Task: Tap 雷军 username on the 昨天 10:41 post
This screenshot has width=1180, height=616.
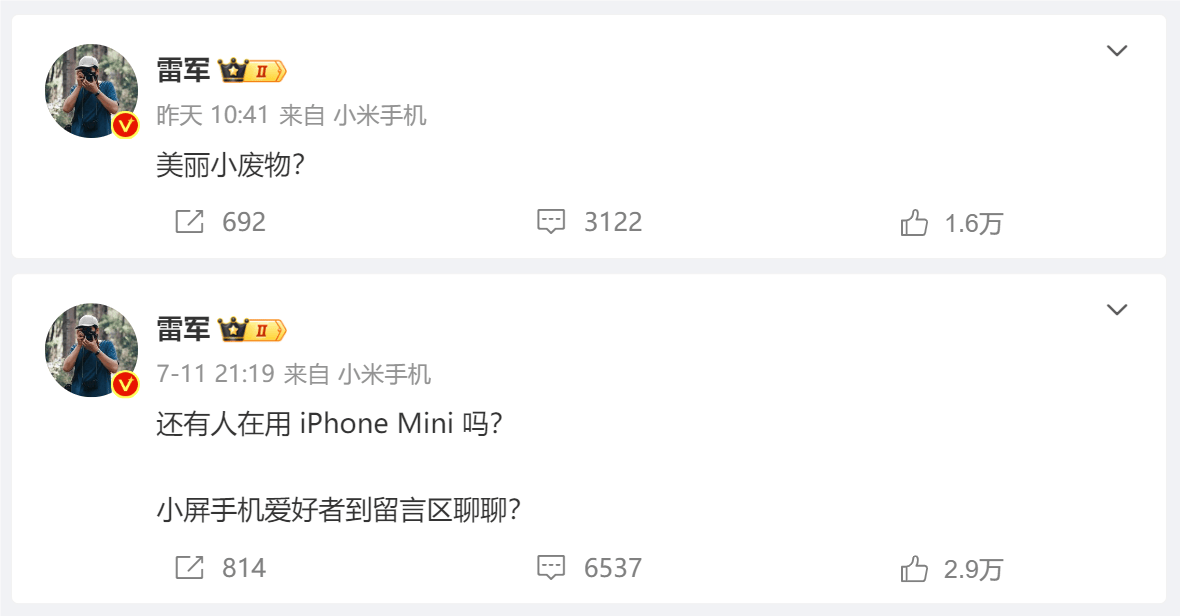Action: pyautogui.click(x=183, y=70)
